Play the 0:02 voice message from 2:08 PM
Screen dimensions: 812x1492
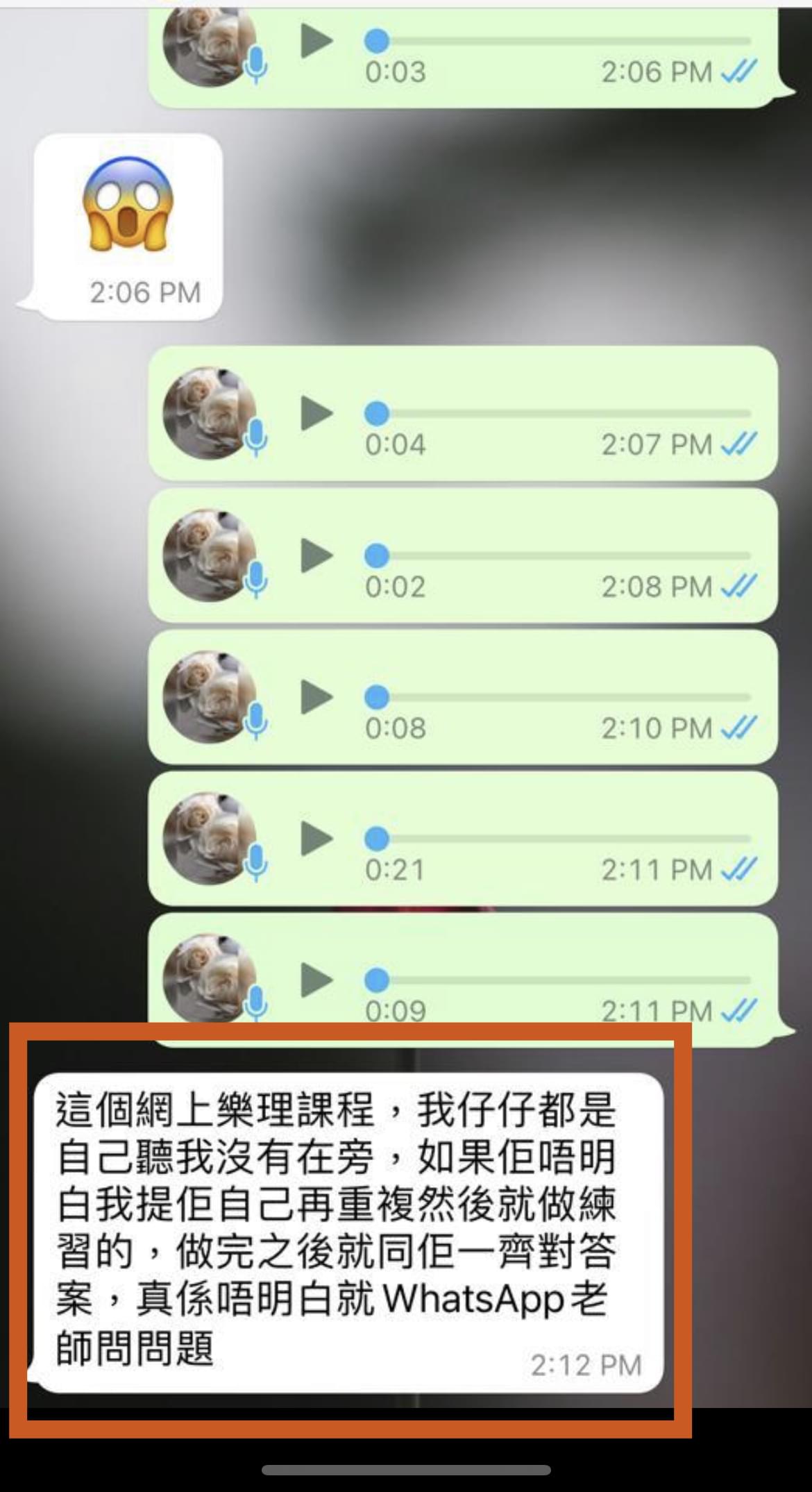coord(316,555)
